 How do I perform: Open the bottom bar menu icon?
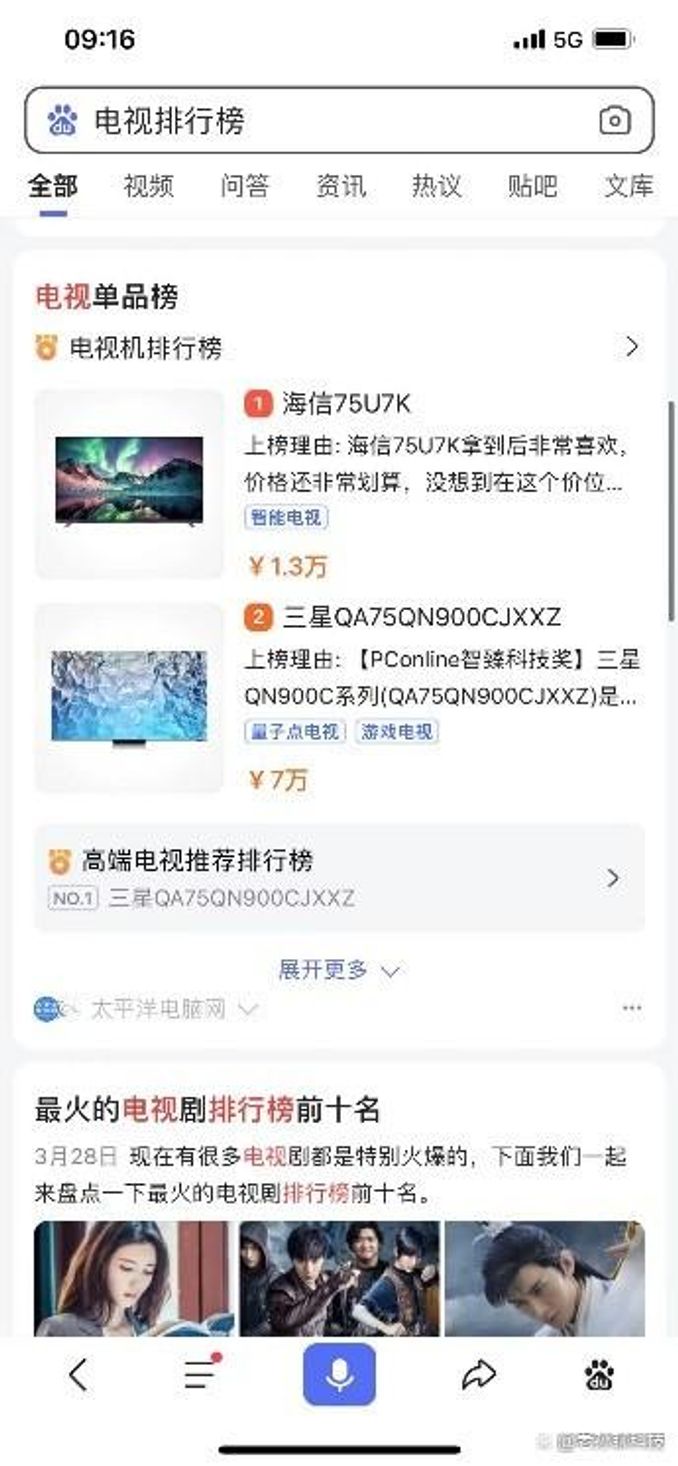201,1375
